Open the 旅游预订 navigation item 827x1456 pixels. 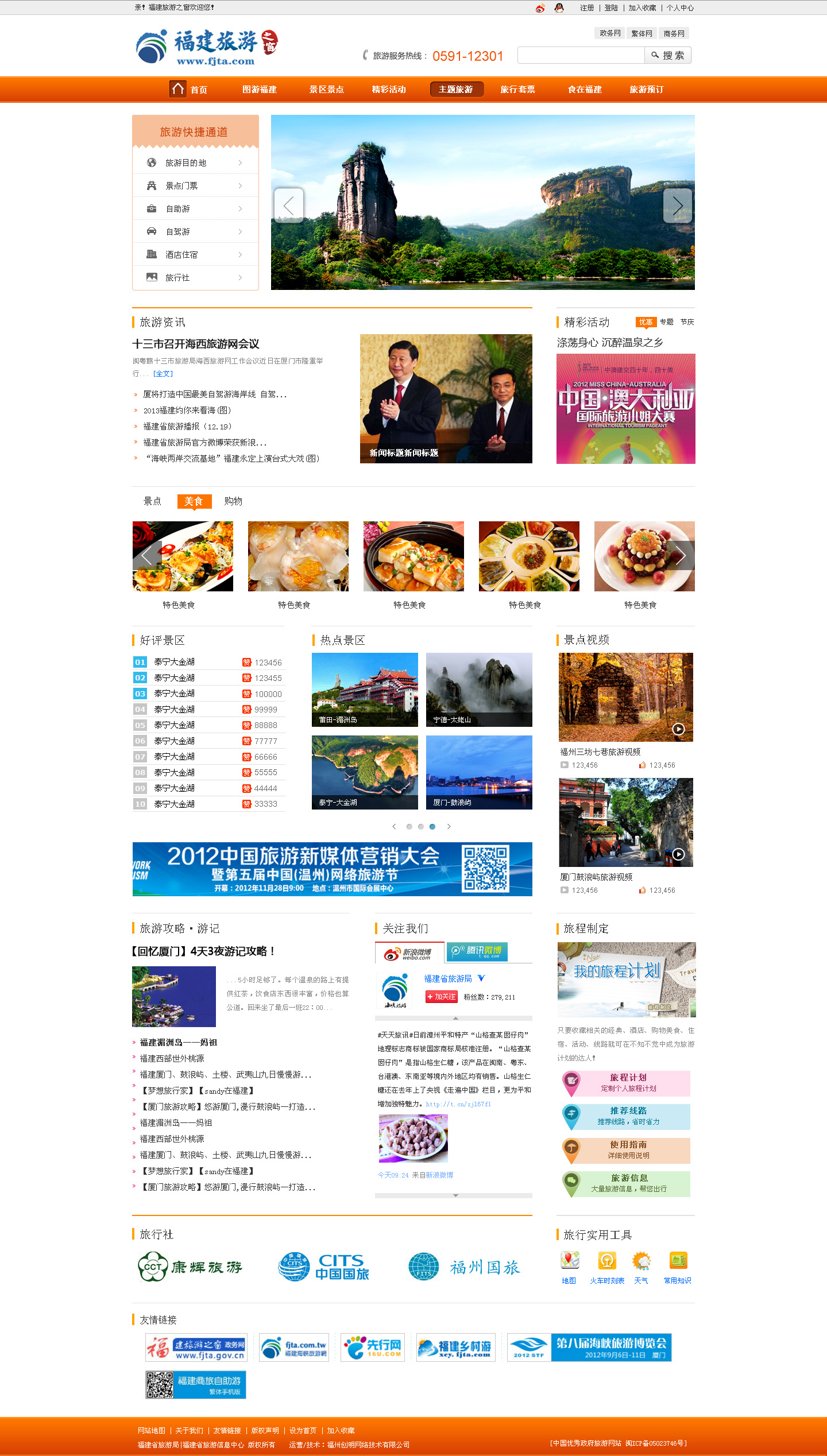[646, 90]
